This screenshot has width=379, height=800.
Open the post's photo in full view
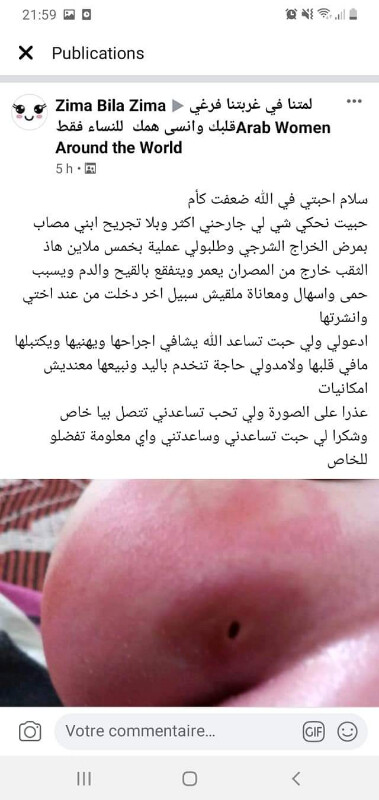point(189,592)
